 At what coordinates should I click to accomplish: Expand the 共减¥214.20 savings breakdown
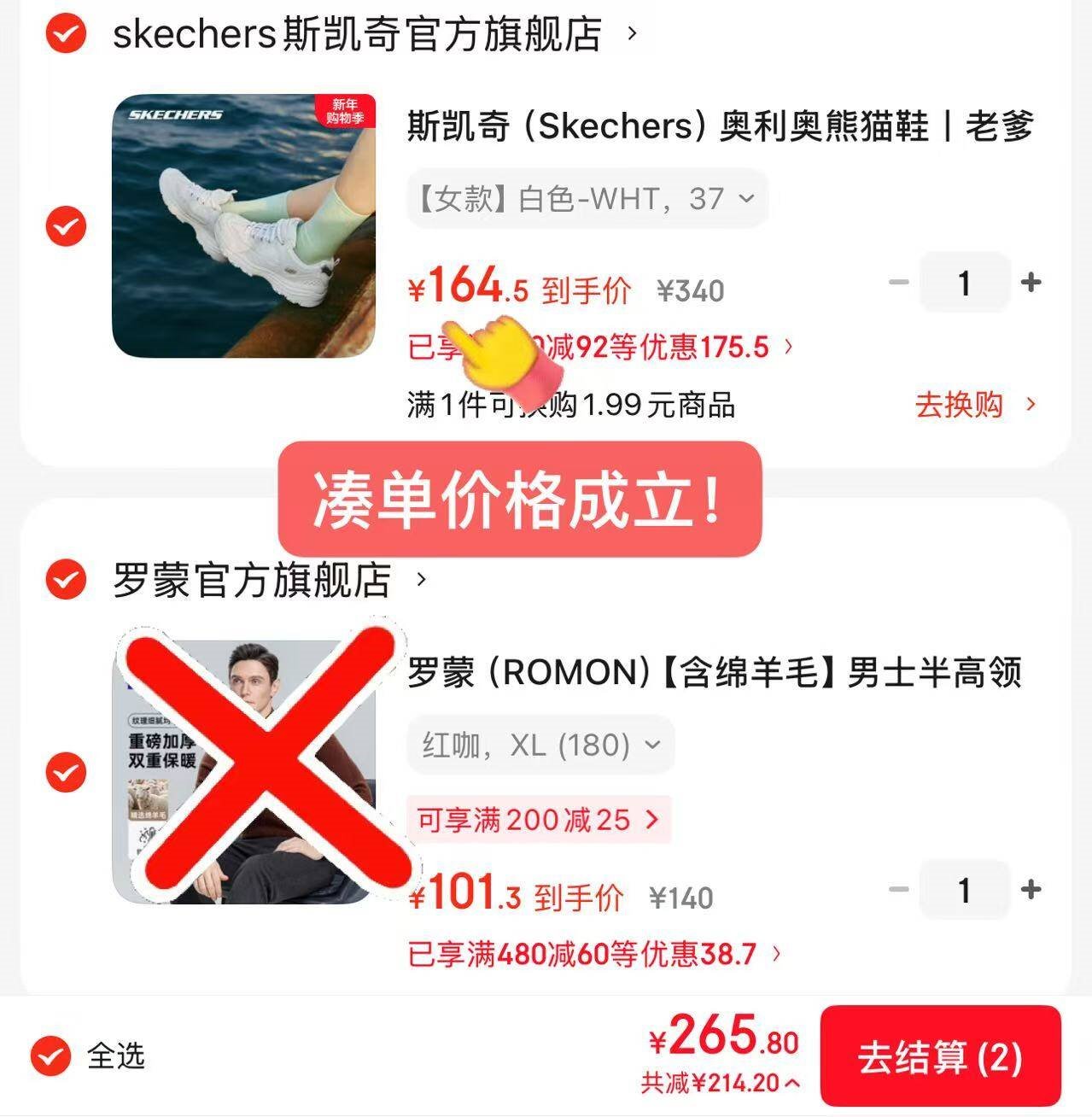coord(720,1084)
